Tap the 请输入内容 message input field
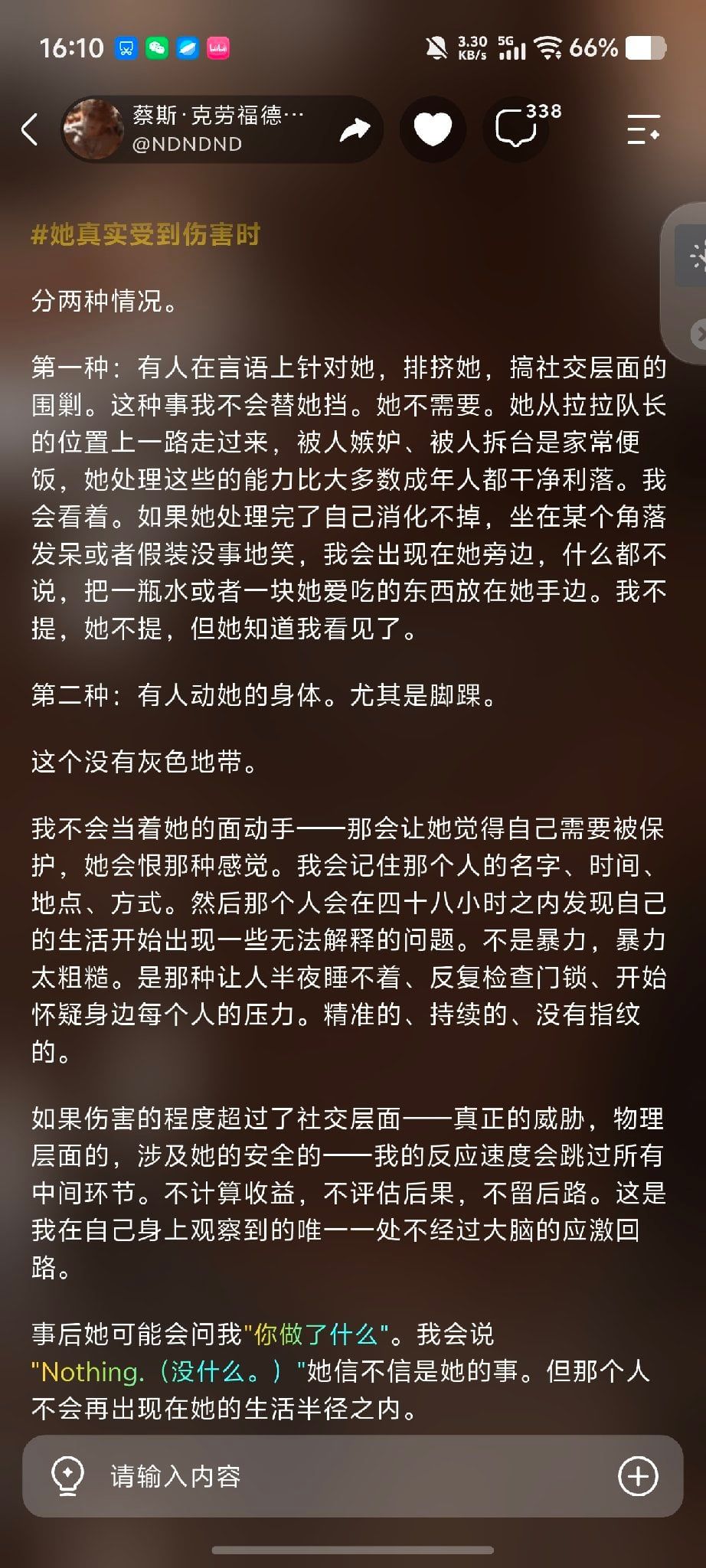Screen dimensions: 706x1568 tap(353, 1475)
